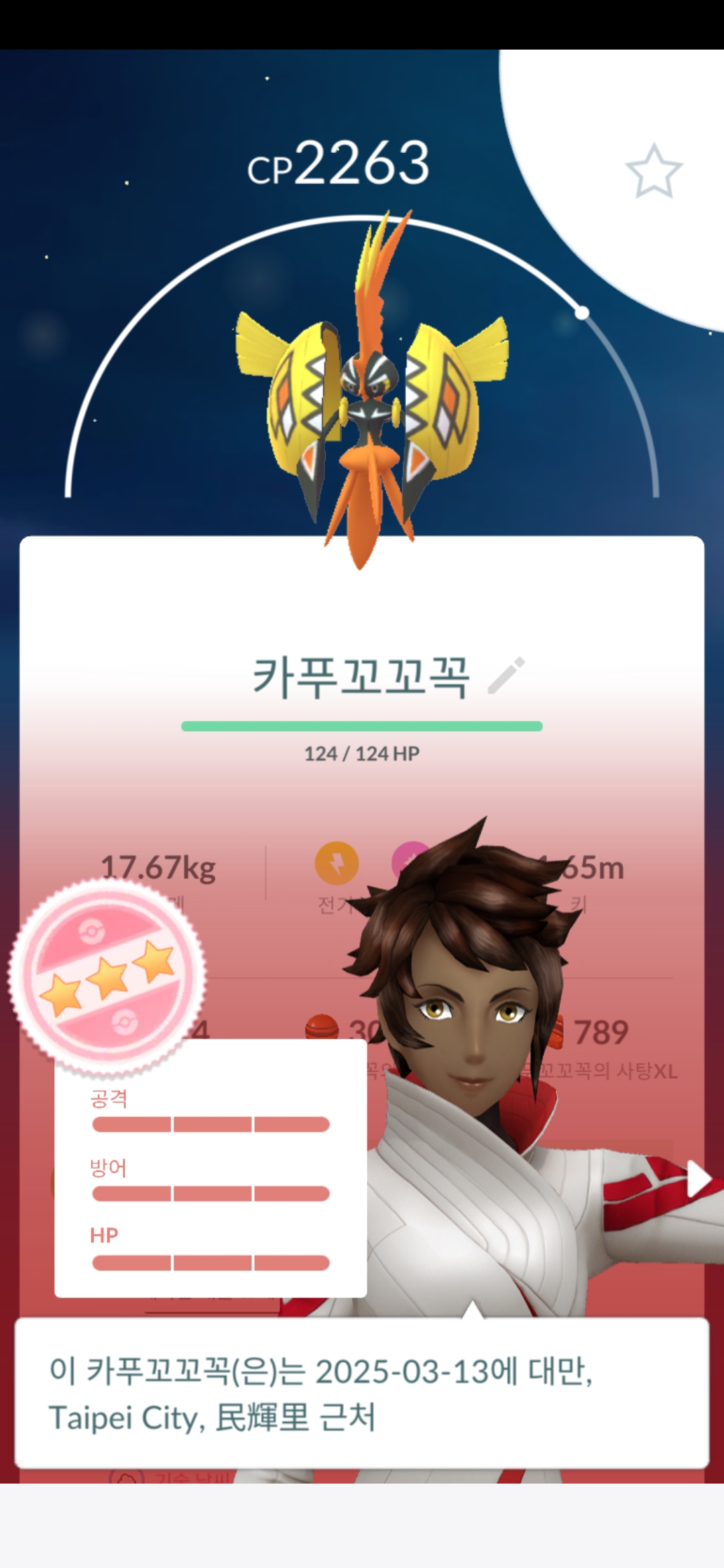
Task: Mark 카푸꼬꼬꼭 as favorite with the star
Action: coord(654,172)
